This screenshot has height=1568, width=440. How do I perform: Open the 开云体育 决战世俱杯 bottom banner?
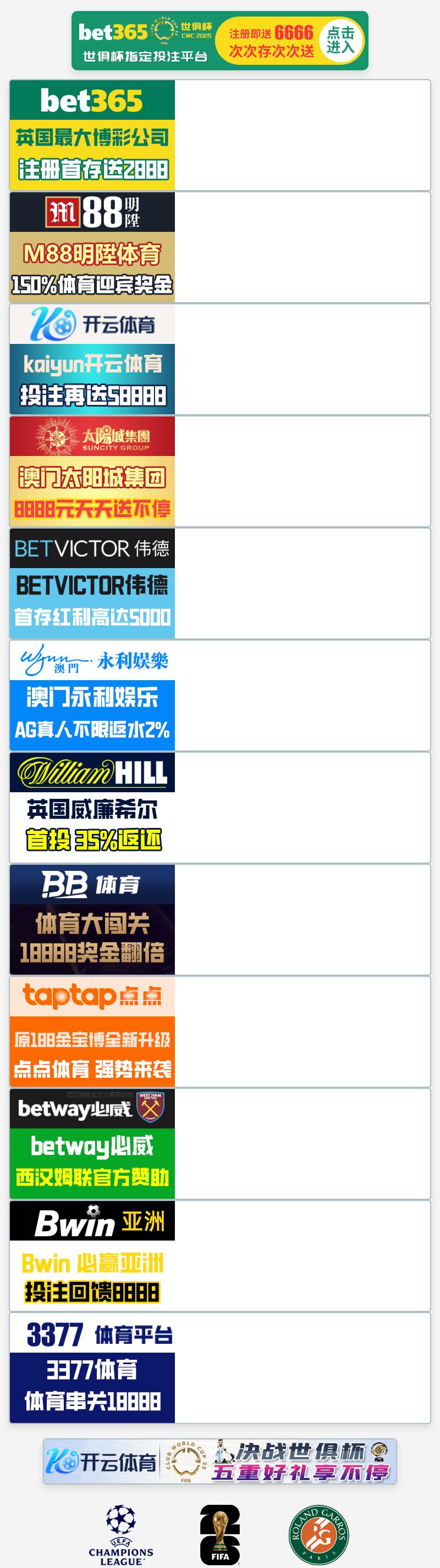(x=219, y=1461)
